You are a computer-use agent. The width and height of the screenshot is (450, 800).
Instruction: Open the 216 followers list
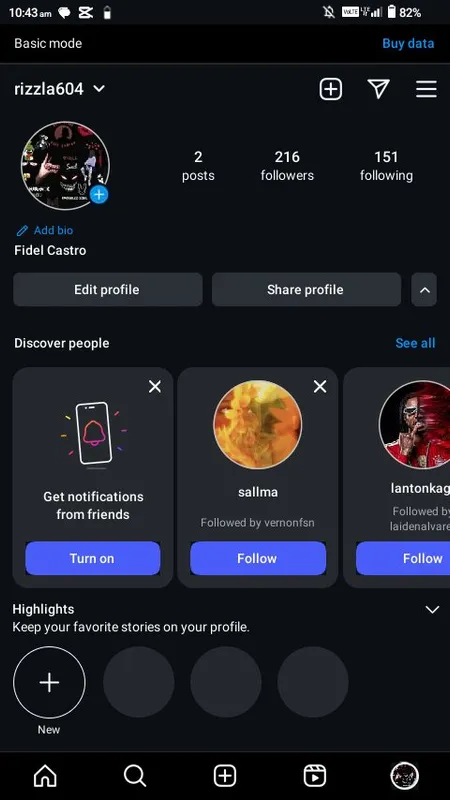click(287, 166)
